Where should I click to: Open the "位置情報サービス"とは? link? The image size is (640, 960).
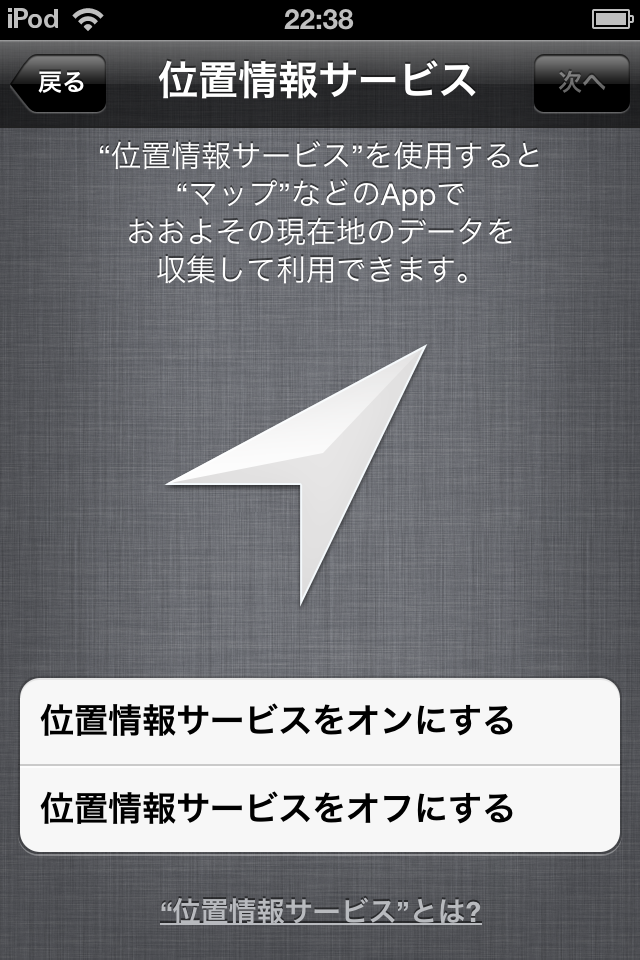pos(320,911)
